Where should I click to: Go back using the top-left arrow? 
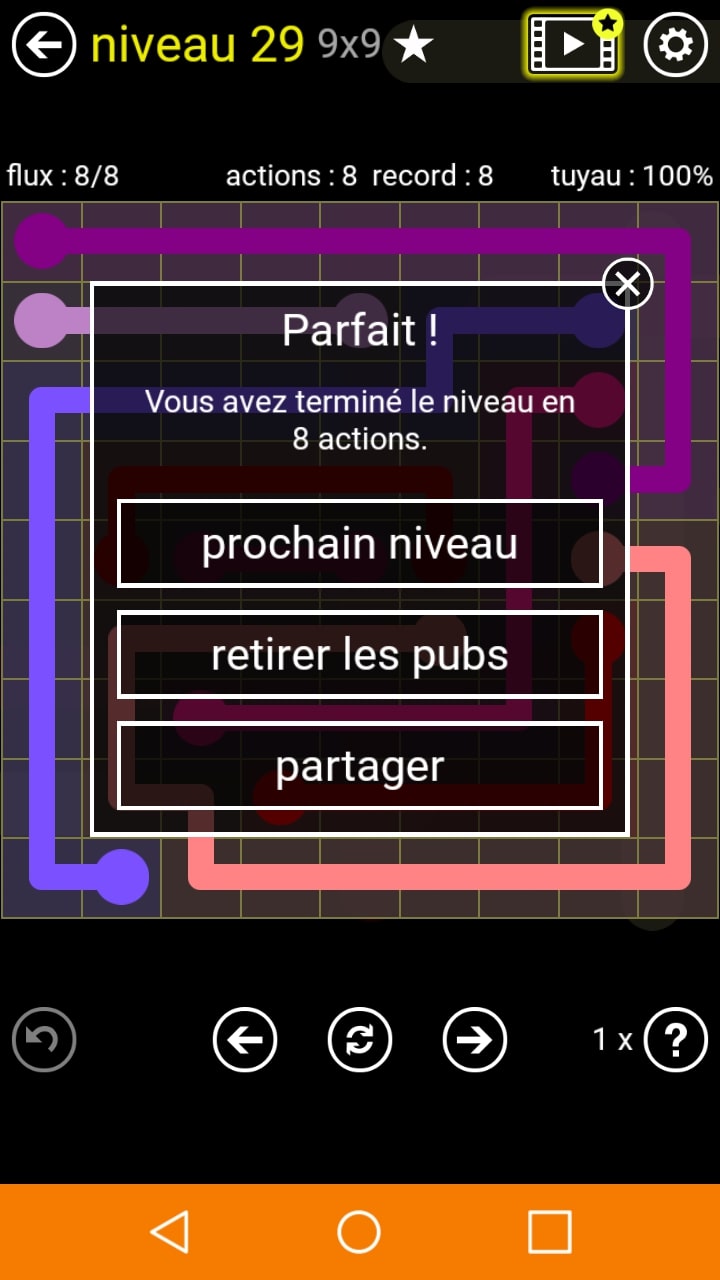click(x=44, y=45)
